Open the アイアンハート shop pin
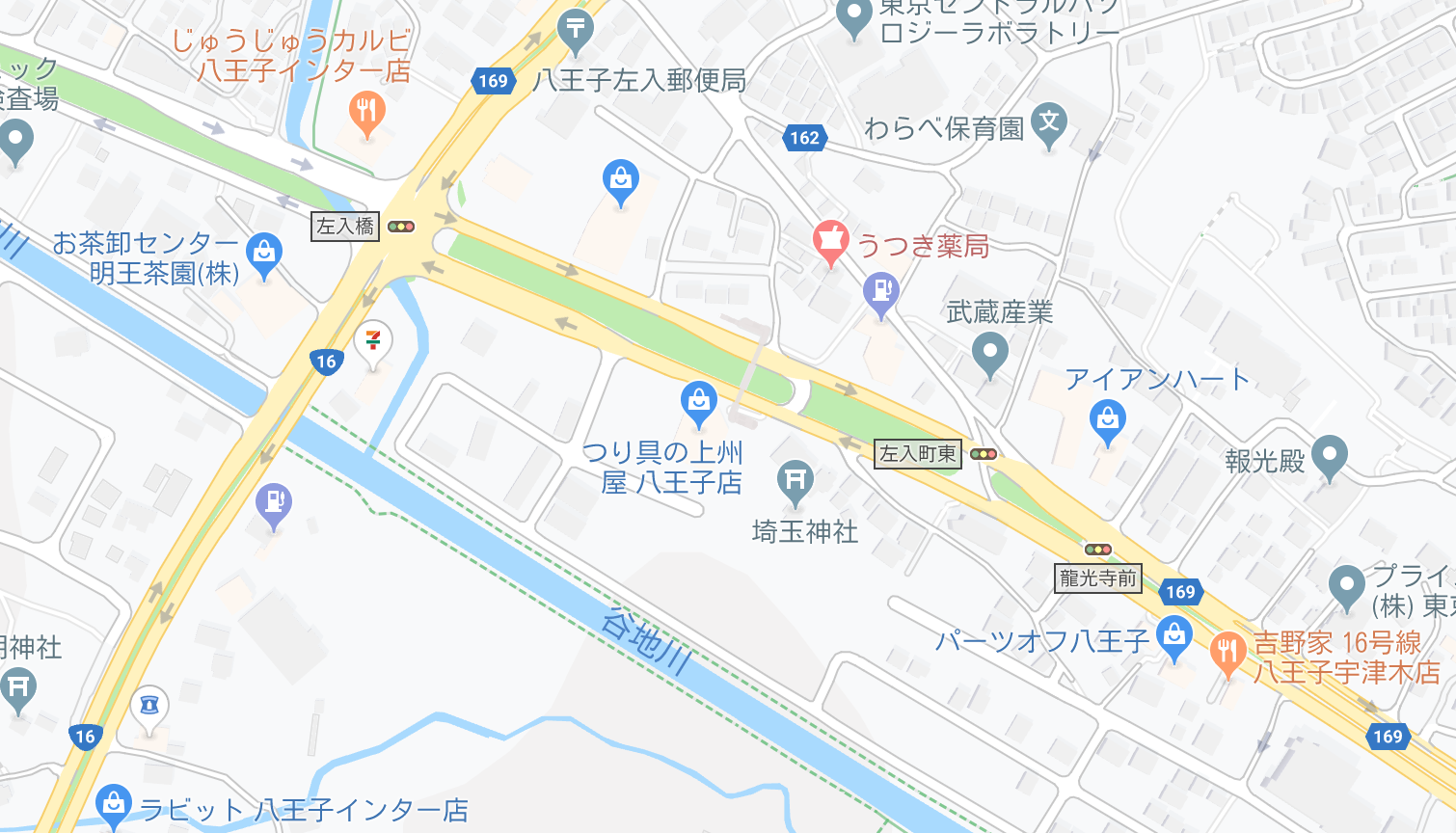 coord(1108,421)
